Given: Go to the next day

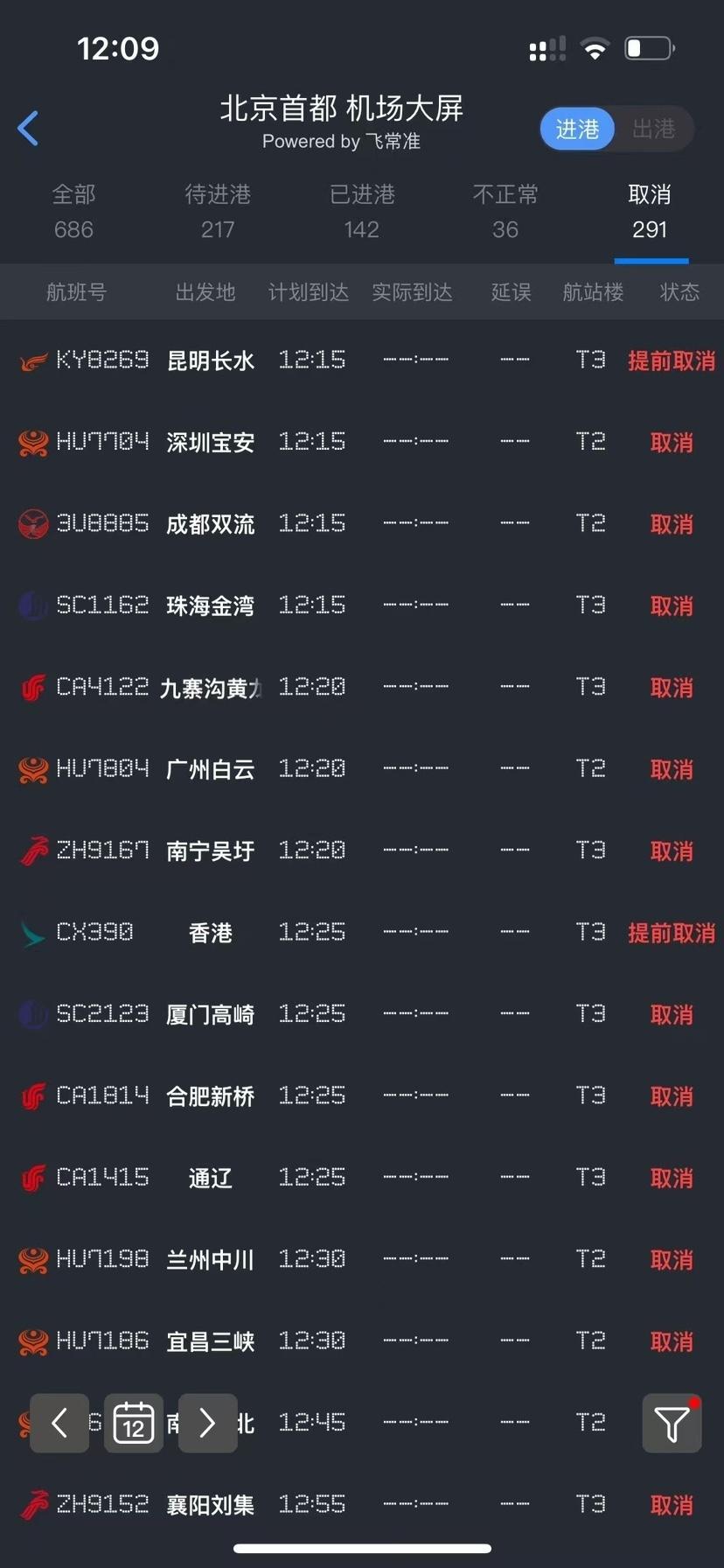Looking at the screenshot, I should pyautogui.click(x=207, y=1423).
